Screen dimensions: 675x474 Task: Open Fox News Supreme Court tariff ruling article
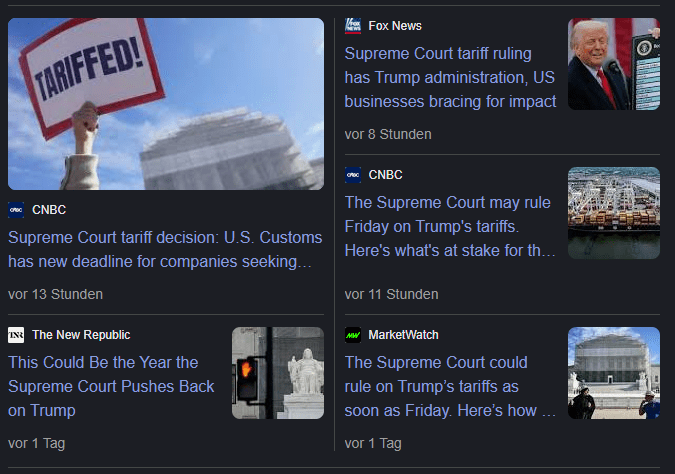click(450, 77)
